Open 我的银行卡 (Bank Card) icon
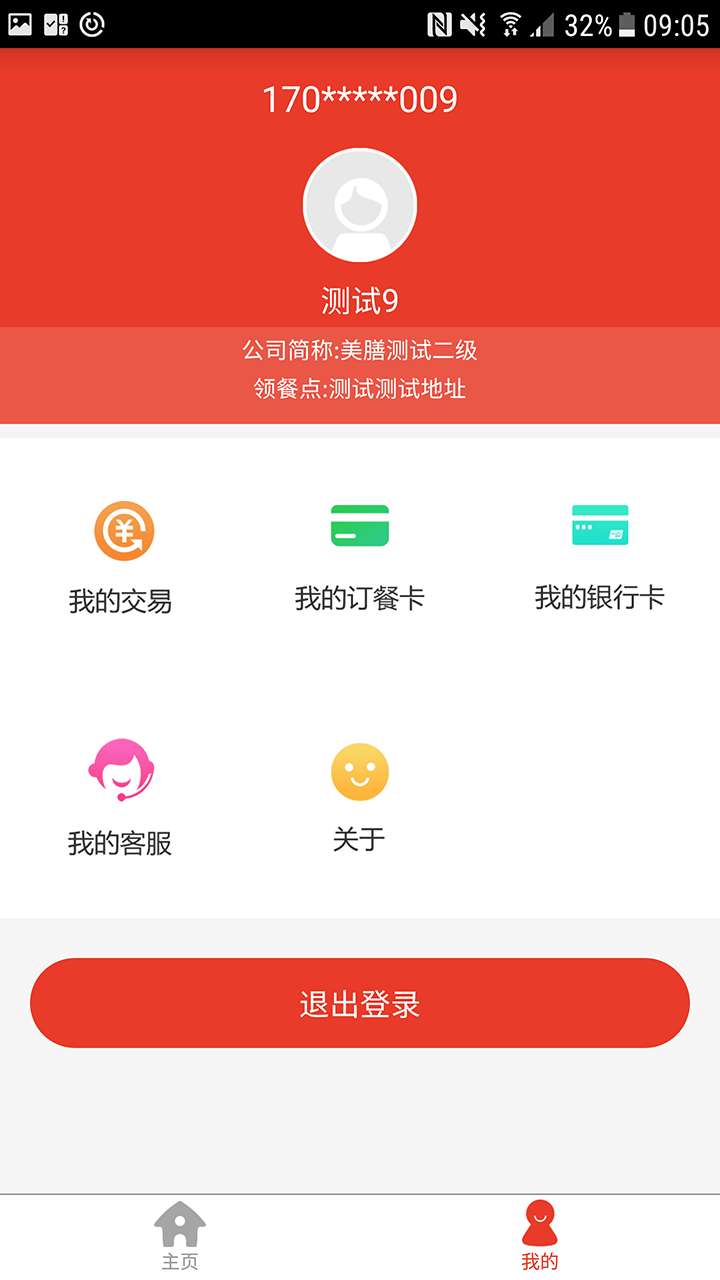Image resolution: width=720 pixels, height=1280 pixels. click(599, 524)
